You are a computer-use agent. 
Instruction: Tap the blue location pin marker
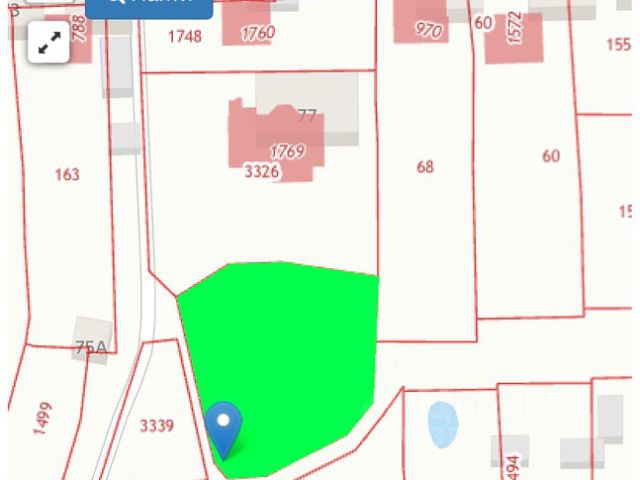click(224, 427)
